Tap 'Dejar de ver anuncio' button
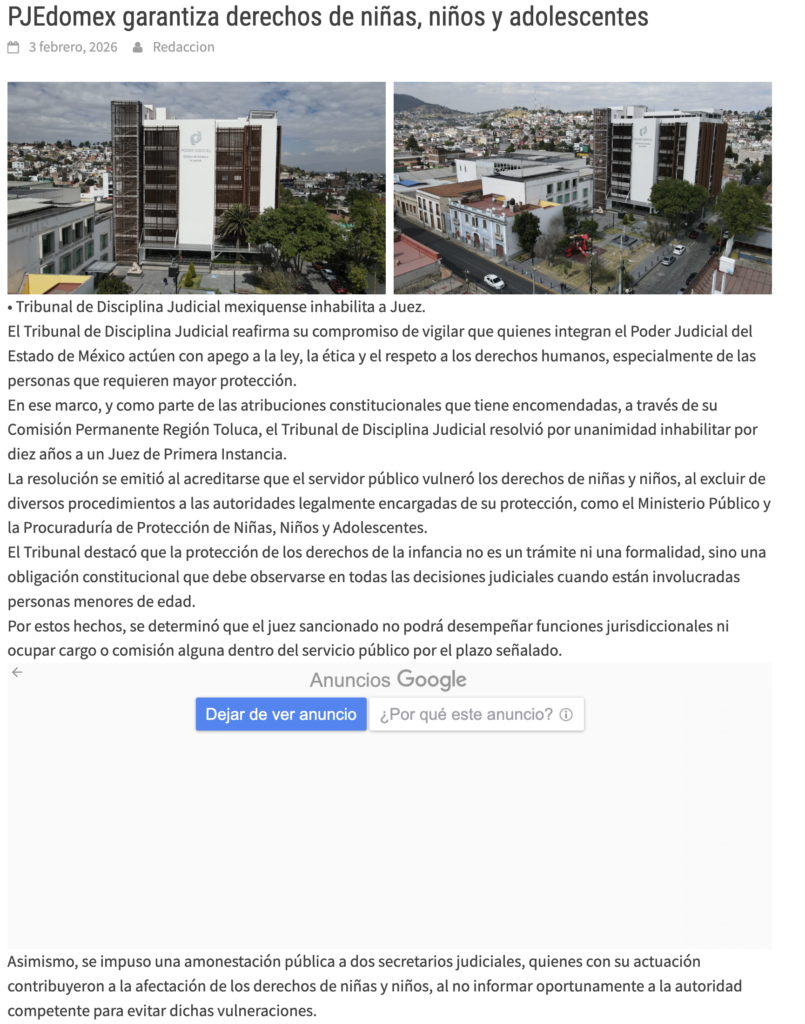Viewport: 805px width, 1024px height. 281,714
